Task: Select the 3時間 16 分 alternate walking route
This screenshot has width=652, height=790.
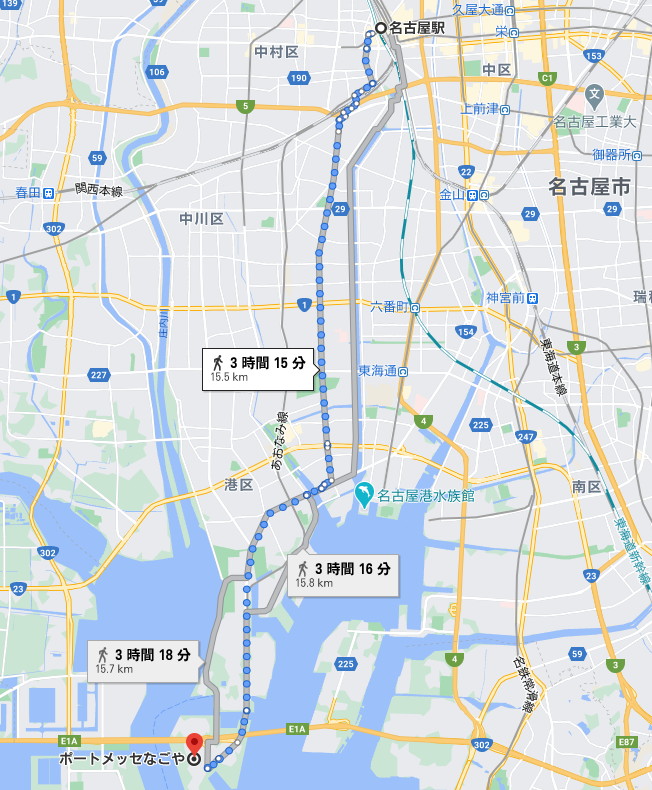Action: pyautogui.click(x=342, y=574)
